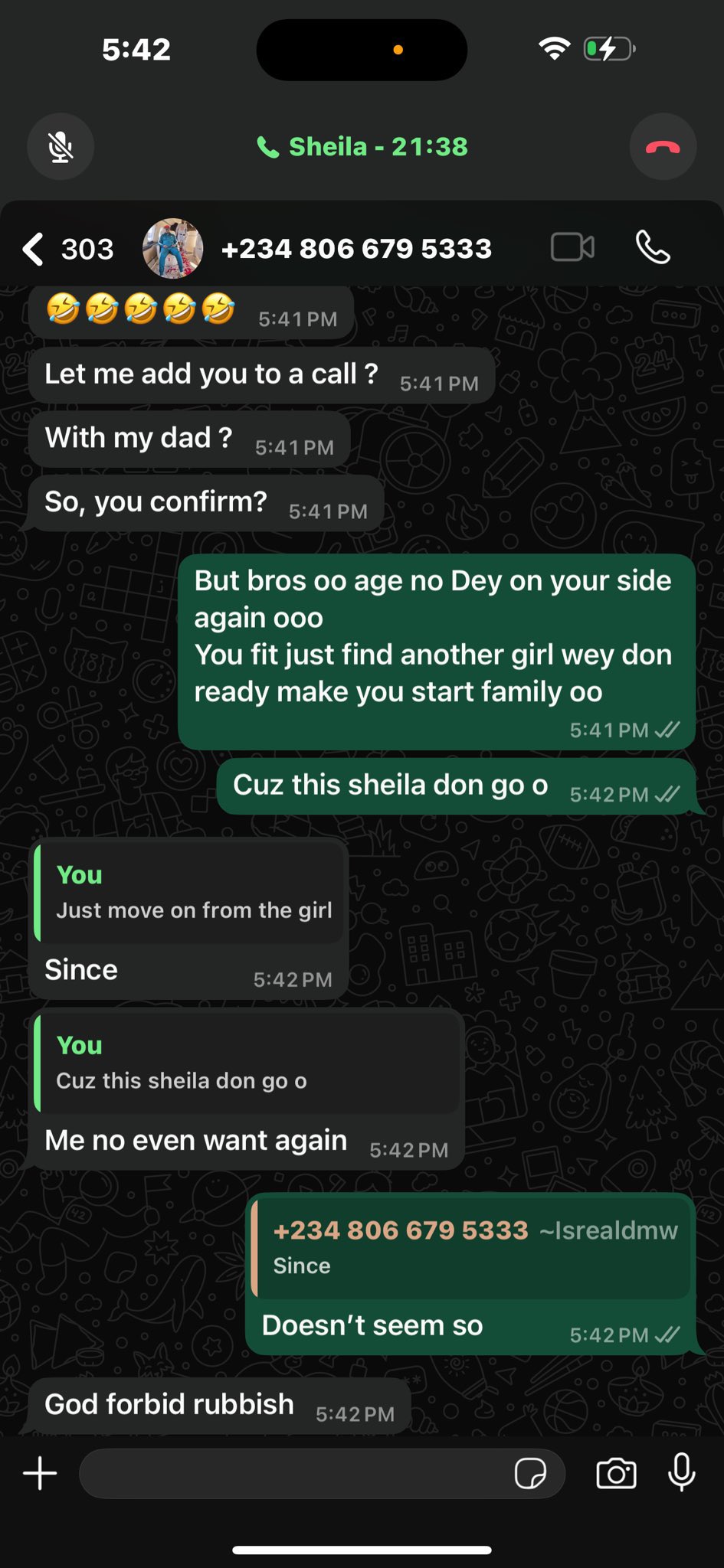Viewport: 724px width, 1568px height.
Task: Jump to quoted "Cuz this sheila don go o"
Action: click(x=247, y=1063)
